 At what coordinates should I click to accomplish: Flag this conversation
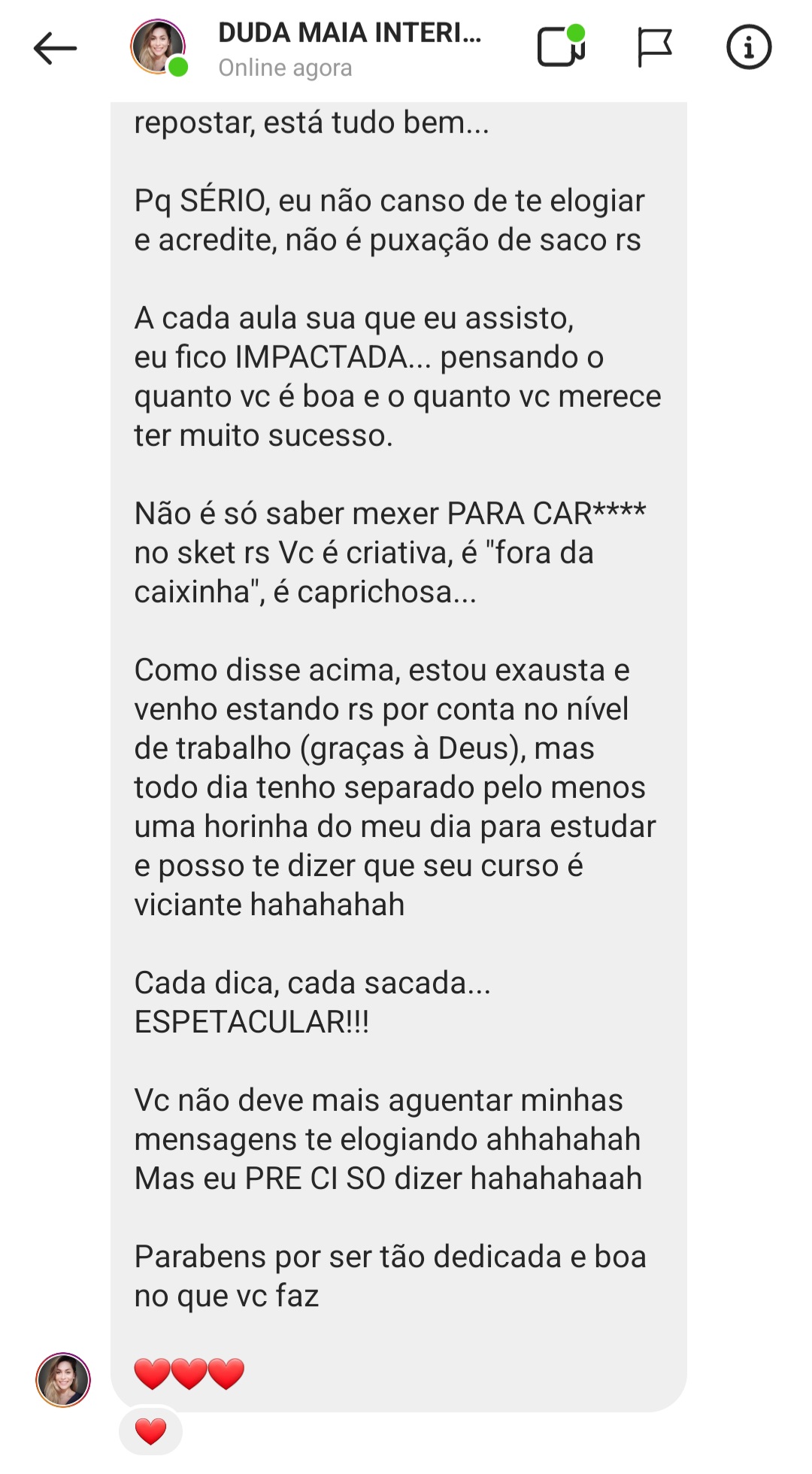pos(654,48)
